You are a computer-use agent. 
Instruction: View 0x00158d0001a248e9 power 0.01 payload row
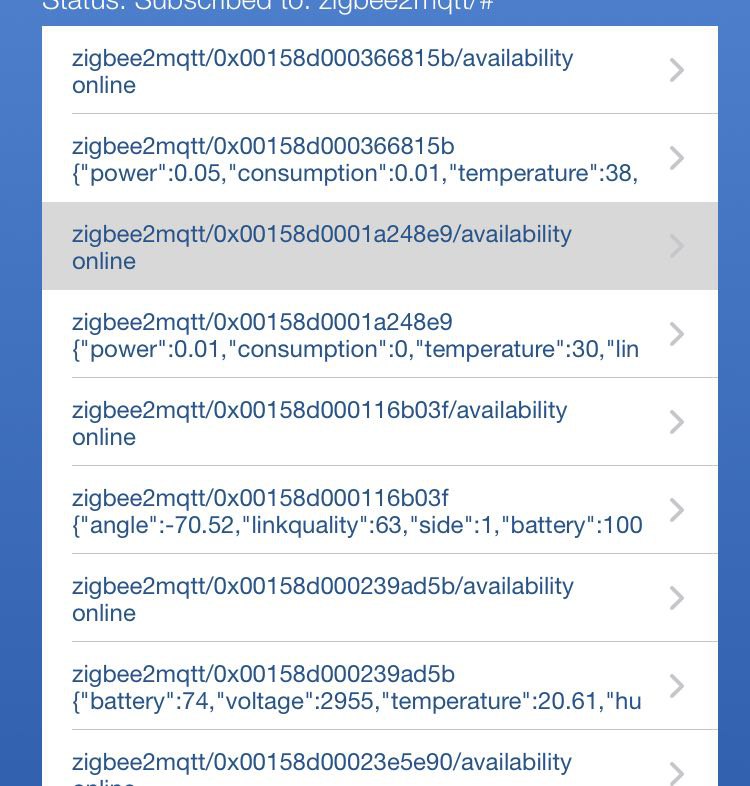coord(379,335)
